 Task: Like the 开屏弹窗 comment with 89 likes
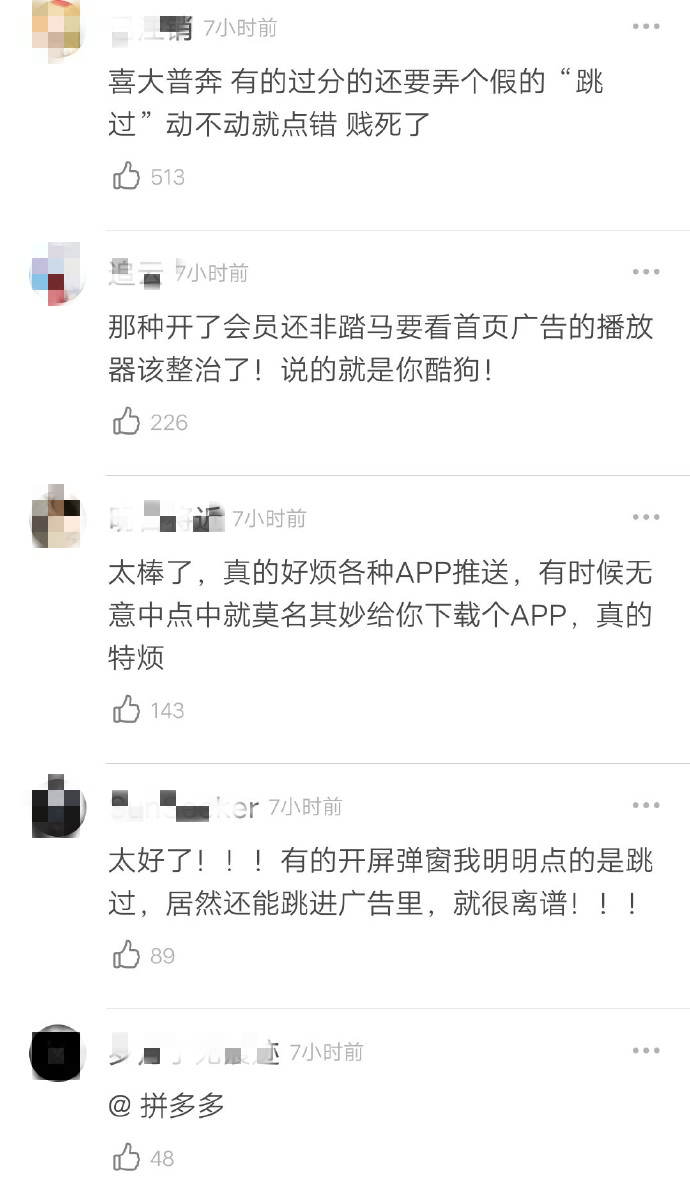127,955
